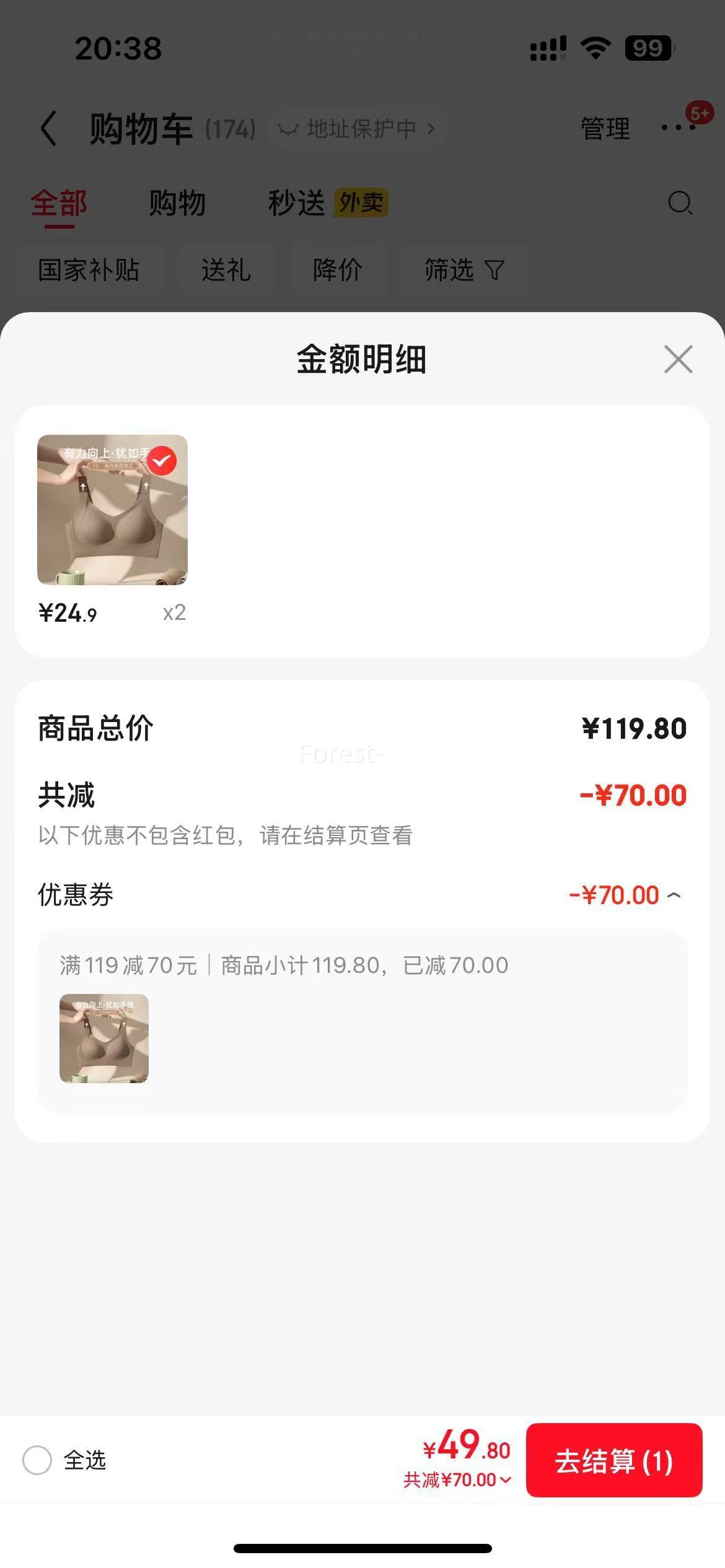
Task: Close the 金额明细 panel
Action: (678, 359)
